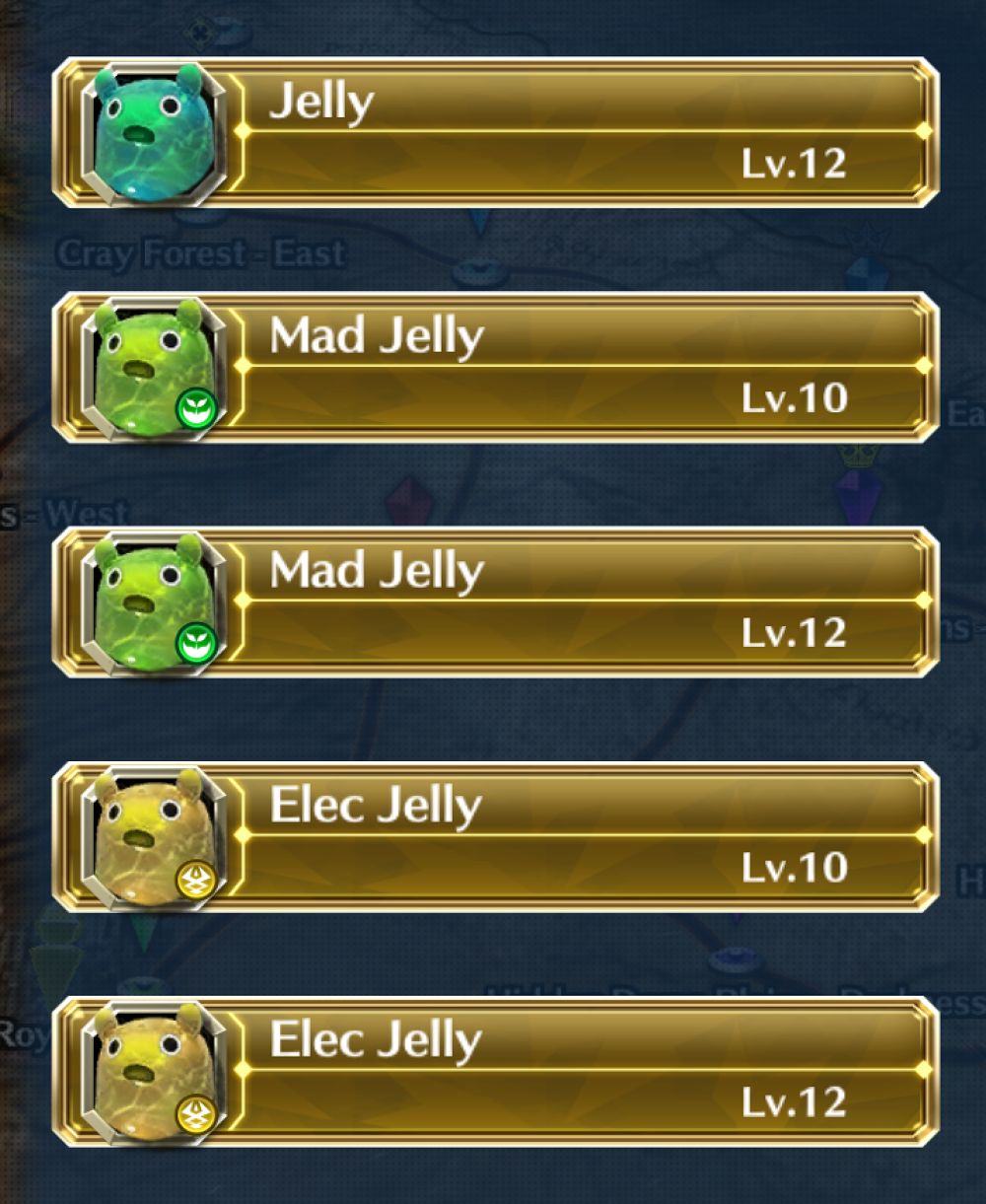Choose the Mad Jelly Lv.12 entry
Screen dimensions: 986x1204
[495, 602]
